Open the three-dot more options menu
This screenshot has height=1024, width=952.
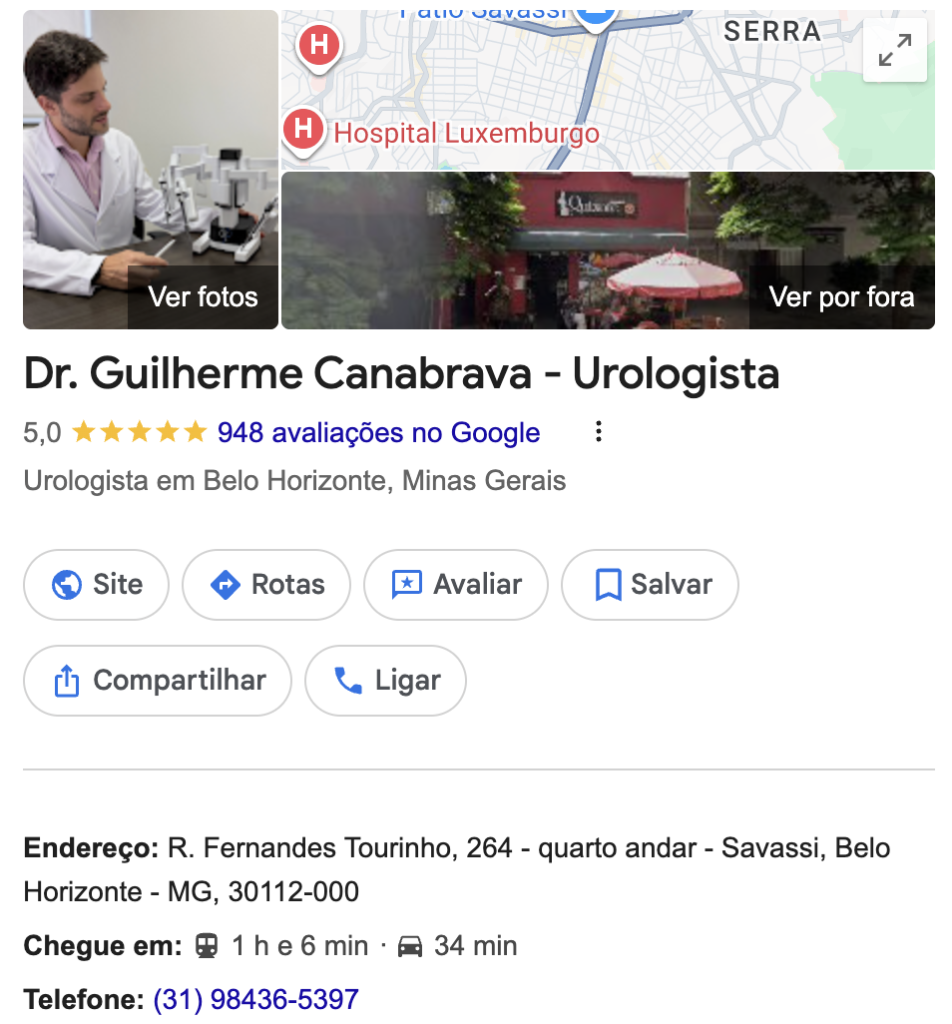click(x=598, y=432)
